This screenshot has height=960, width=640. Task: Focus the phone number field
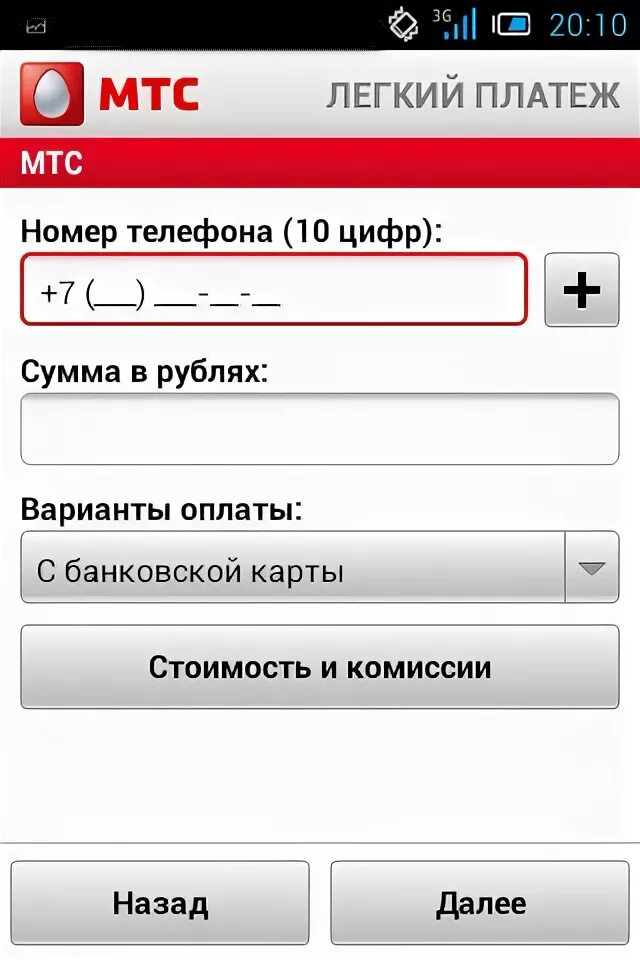273,290
